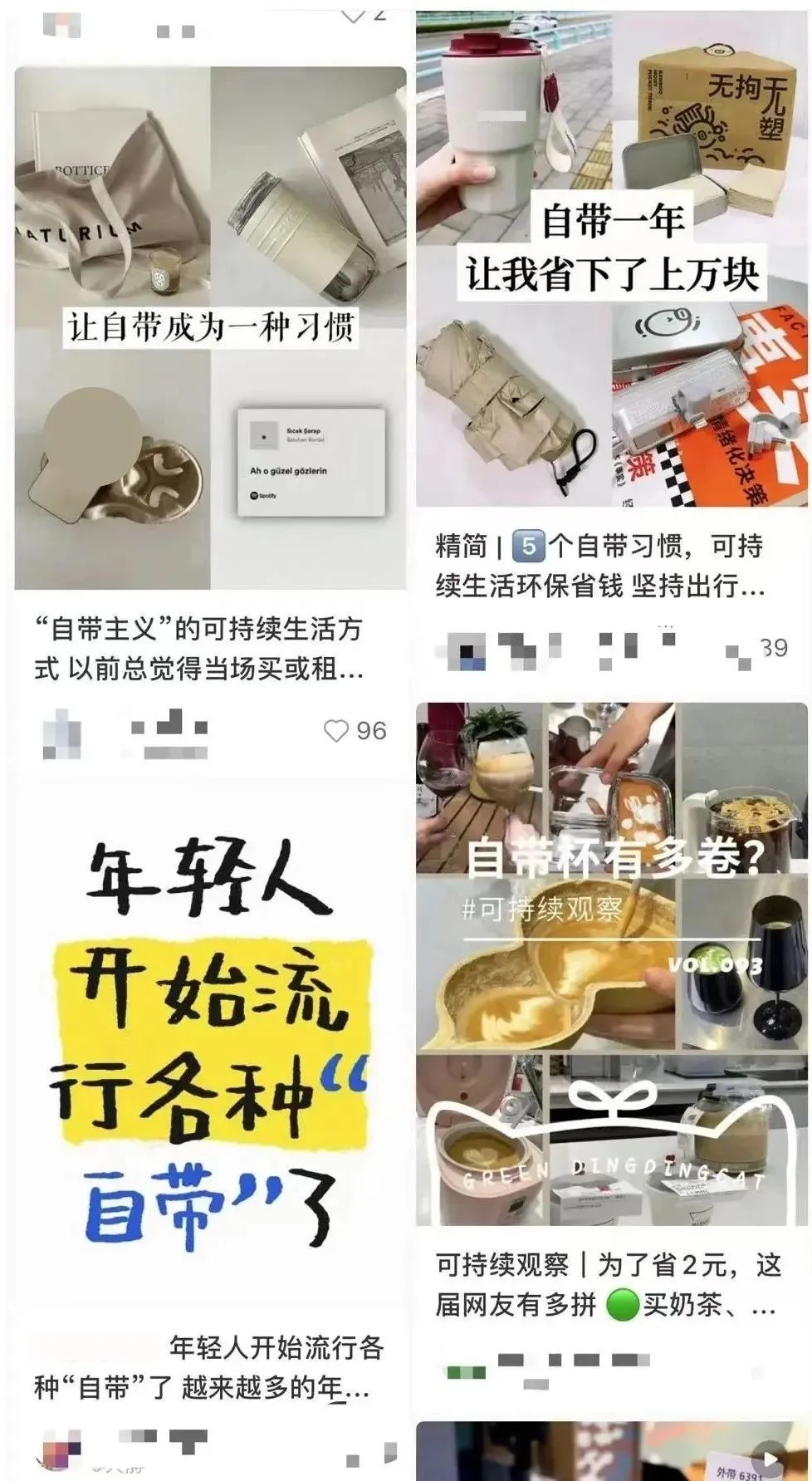812x1481 pixels.
Task: Open the post "自带杯有多卷?"
Action: [x=612, y=964]
